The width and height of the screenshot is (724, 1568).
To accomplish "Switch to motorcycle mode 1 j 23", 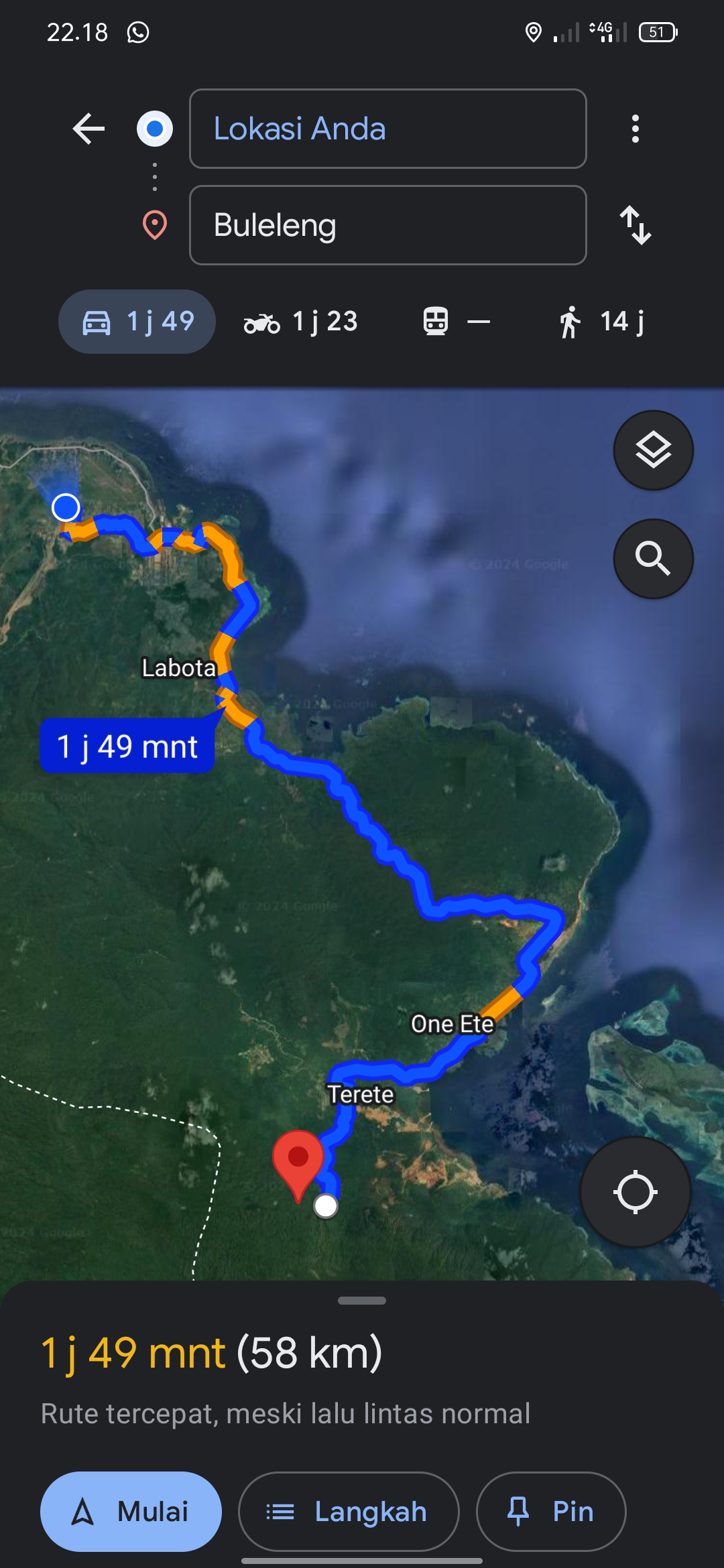I will coord(300,322).
